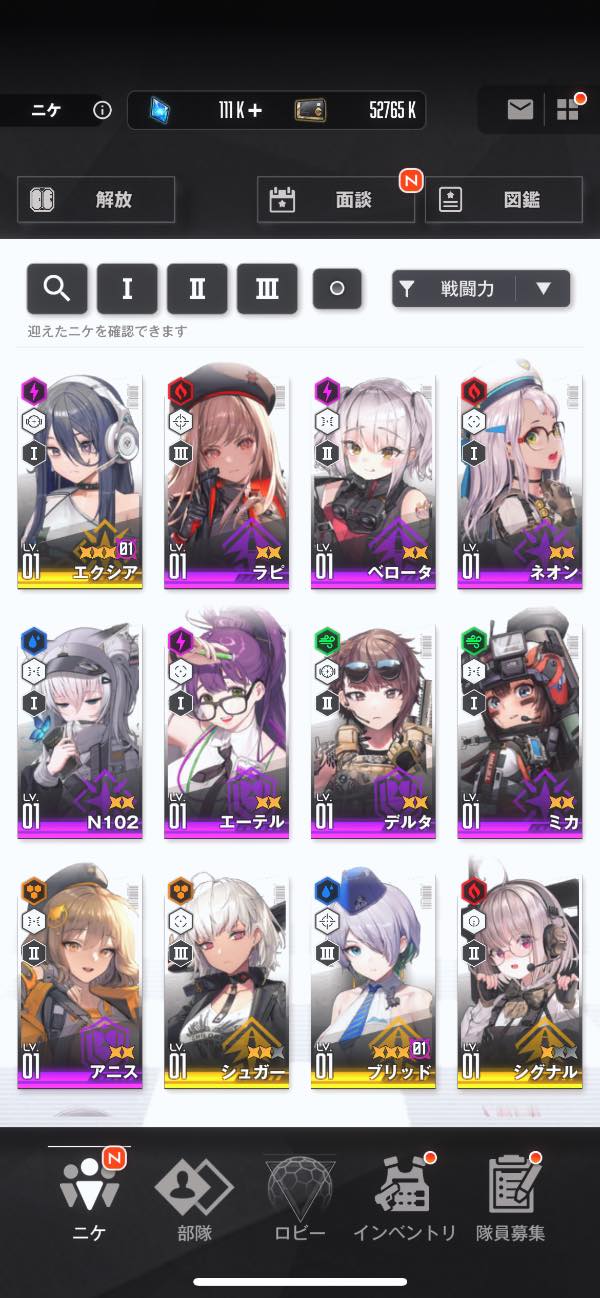The height and width of the screenshot is (1298, 600).
Task: Filter by burst I
Action: [x=127, y=289]
